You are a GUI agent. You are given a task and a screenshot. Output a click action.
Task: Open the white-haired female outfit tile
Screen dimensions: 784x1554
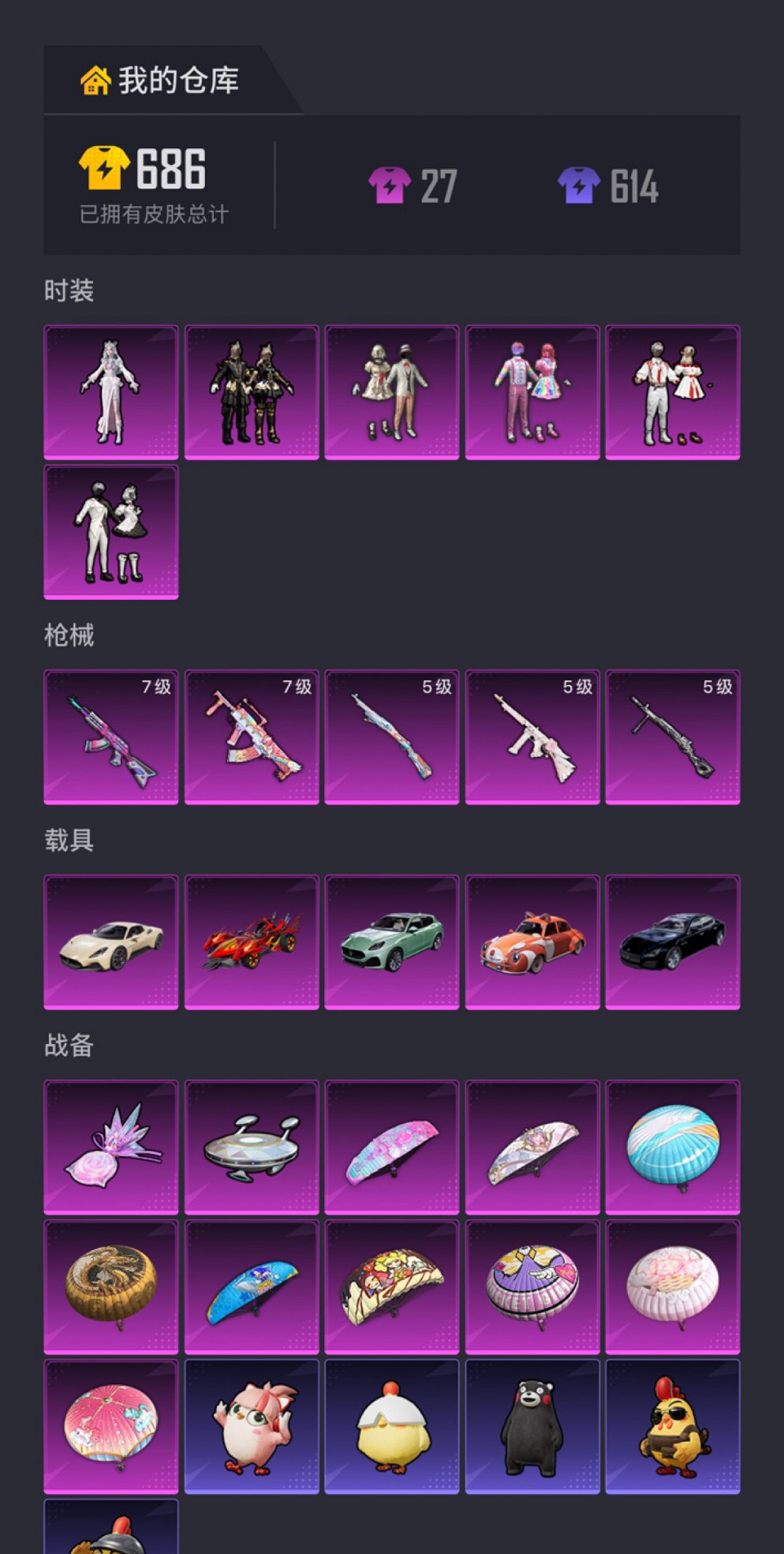pyautogui.click(x=111, y=392)
